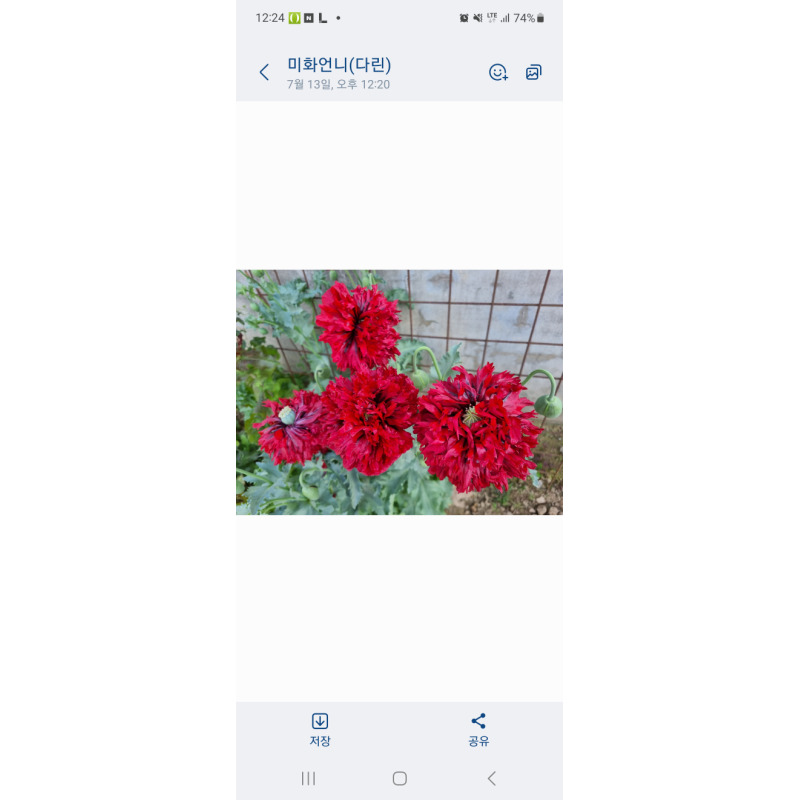Share the photo with 공유

(479, 730)
